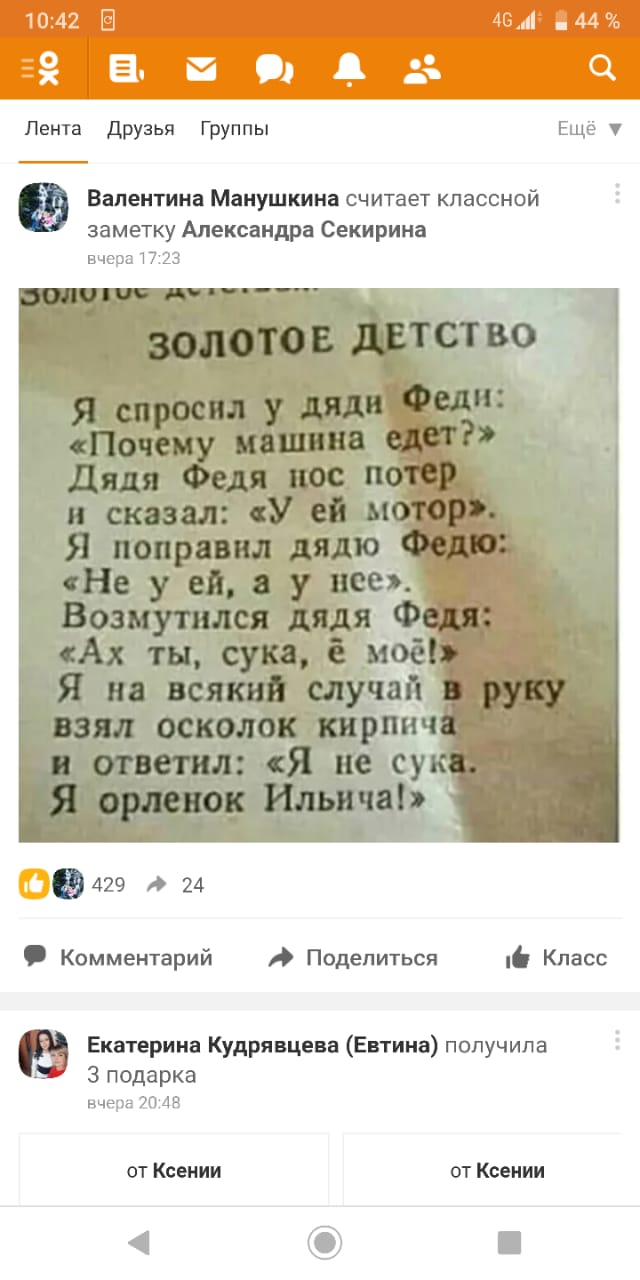Image resolution: width=640 pixels, height=1280 pixels.
Task: Open Екатерина Кудрявцева's profile
Action: pos(262,1046)
